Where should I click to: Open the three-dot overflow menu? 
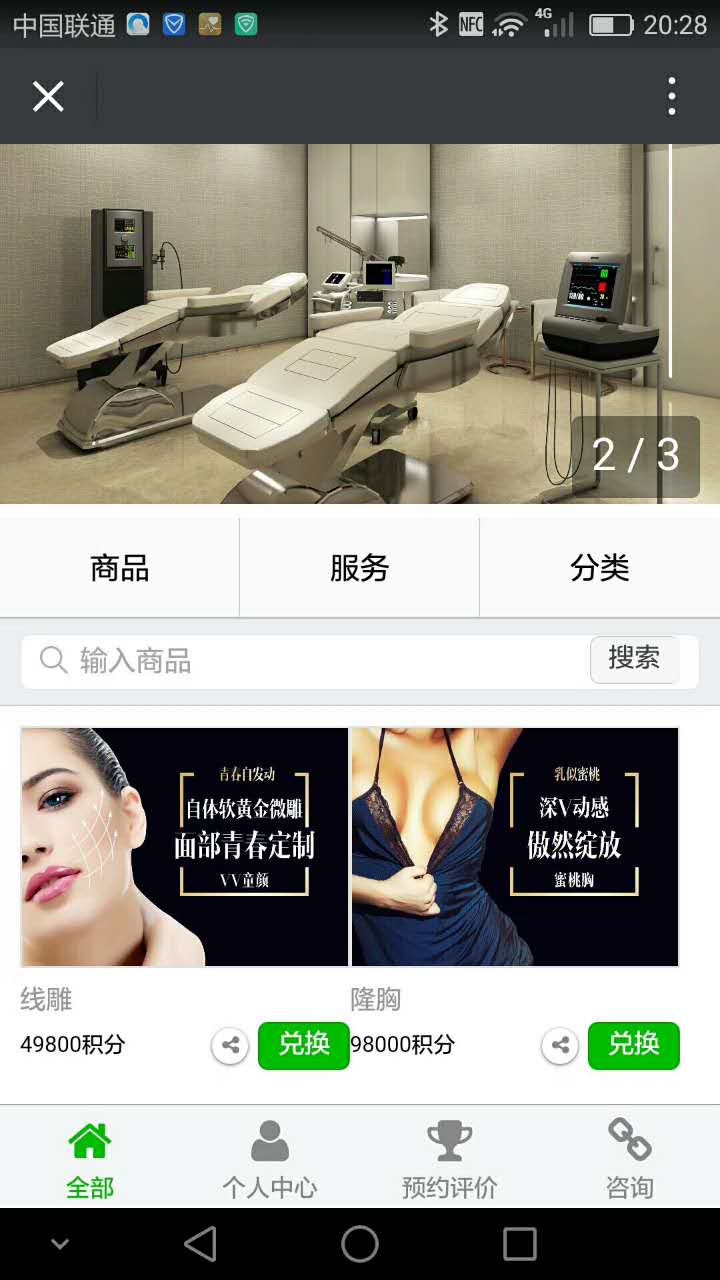pyautogui.click(x=672, y=97)
